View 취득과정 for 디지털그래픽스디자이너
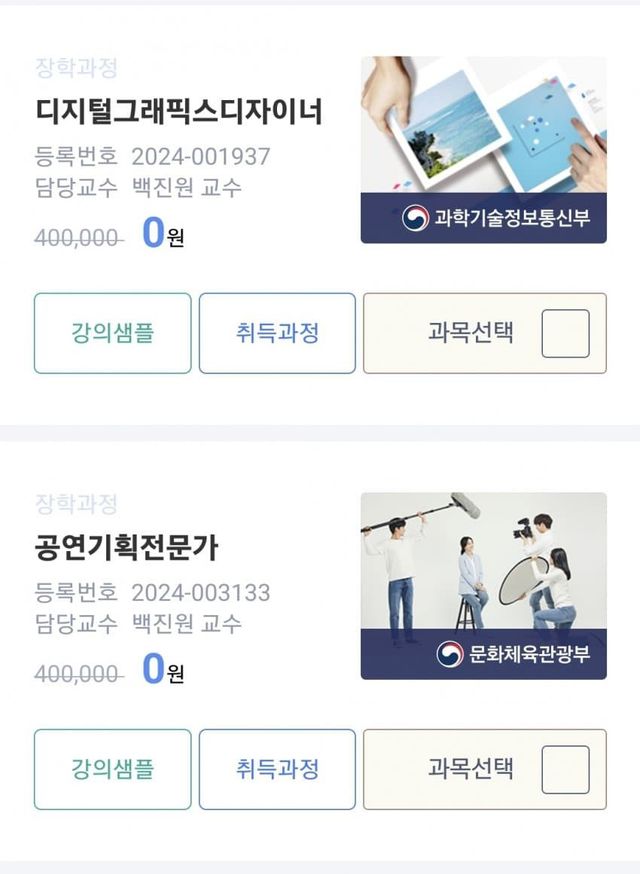 tap(277, 333)
